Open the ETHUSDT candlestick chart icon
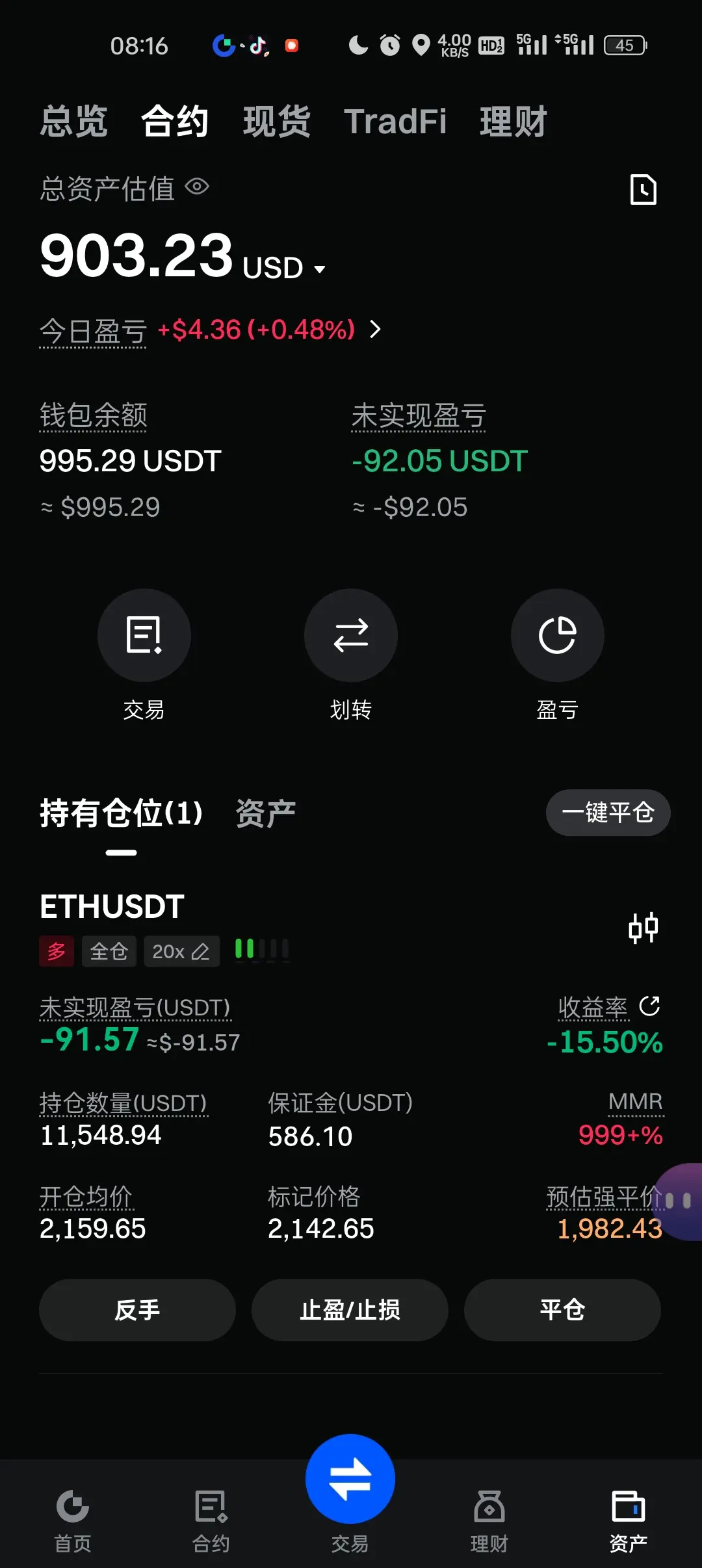Image resolution: width=702 pixels, height=1568 pixels. [x=643, y=928]
